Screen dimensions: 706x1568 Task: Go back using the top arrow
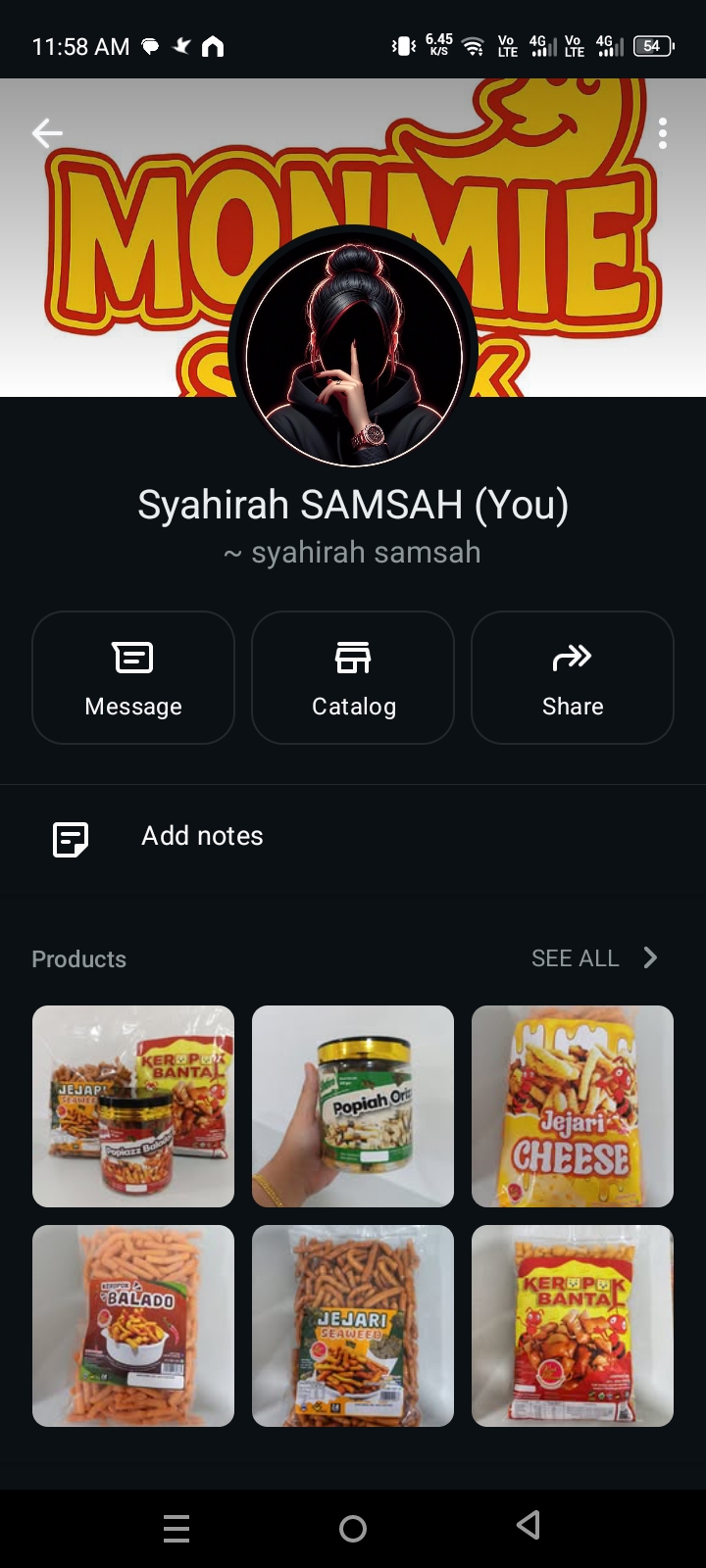pyautogui.click(x=47, y=132)
